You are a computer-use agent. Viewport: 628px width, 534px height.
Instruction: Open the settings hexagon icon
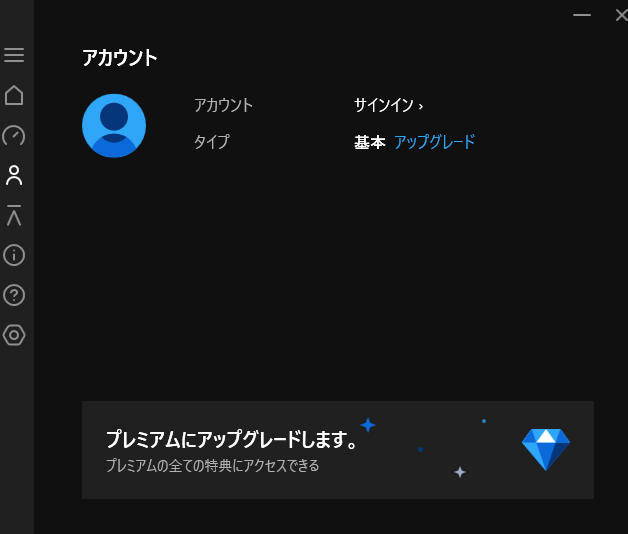pos(14,335)
